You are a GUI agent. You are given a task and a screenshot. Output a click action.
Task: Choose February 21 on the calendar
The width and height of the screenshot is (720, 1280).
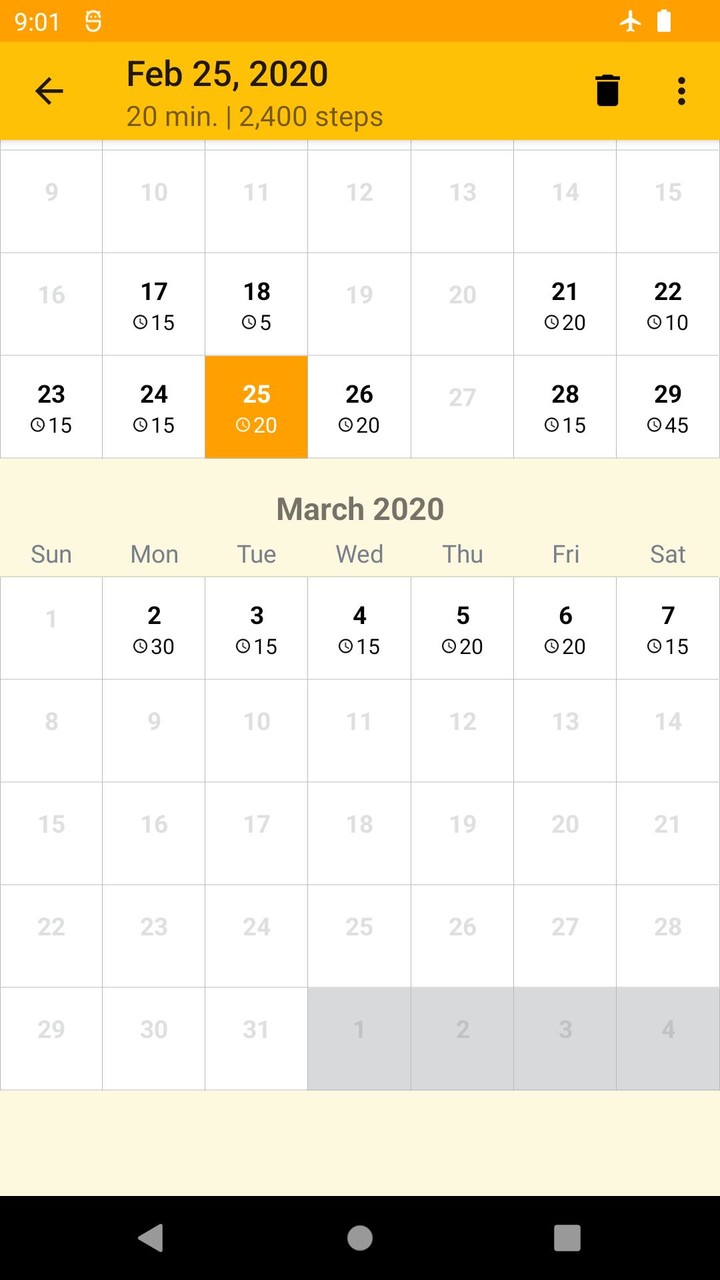click(565, 304)
